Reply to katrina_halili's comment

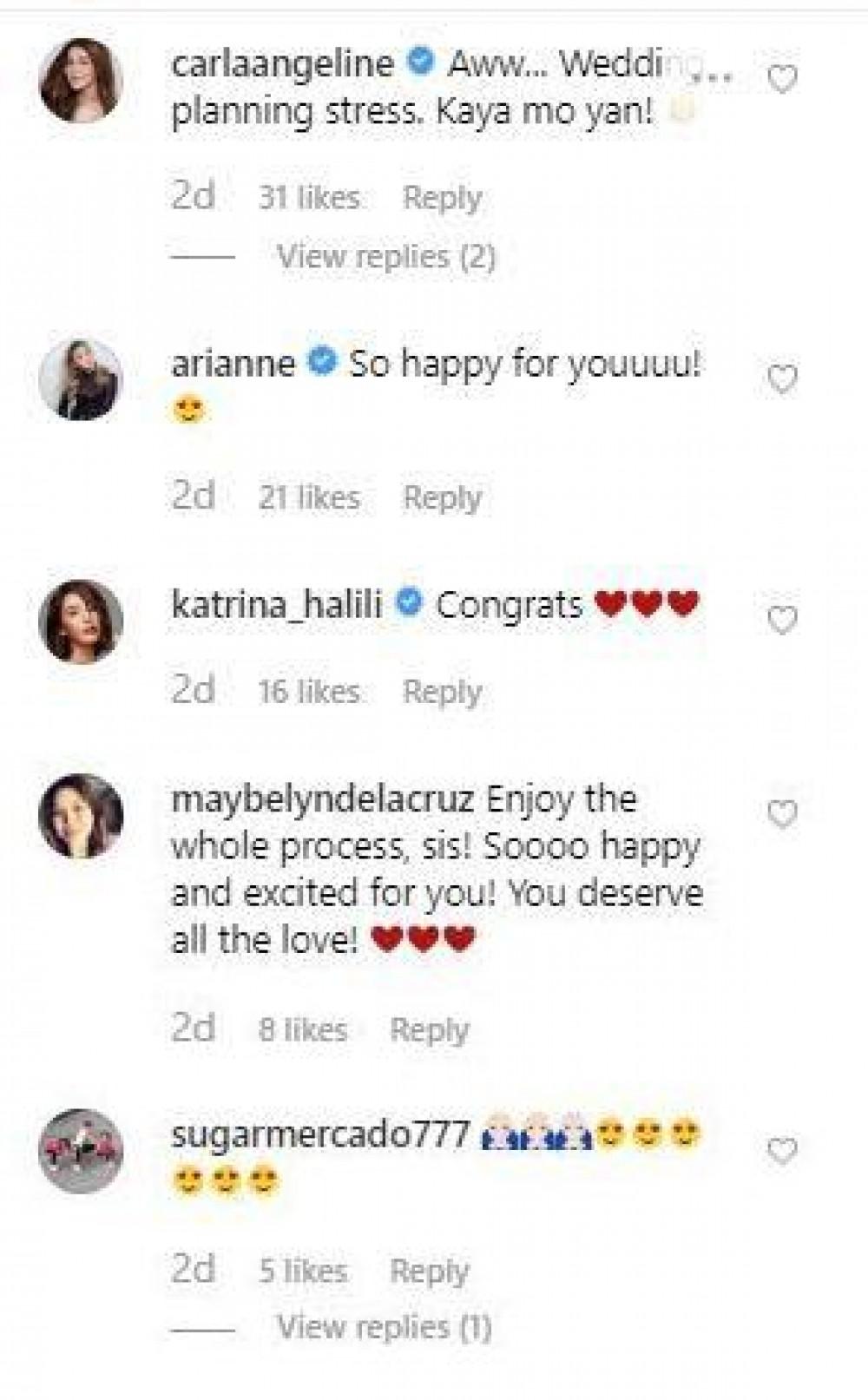pos(441,693)
